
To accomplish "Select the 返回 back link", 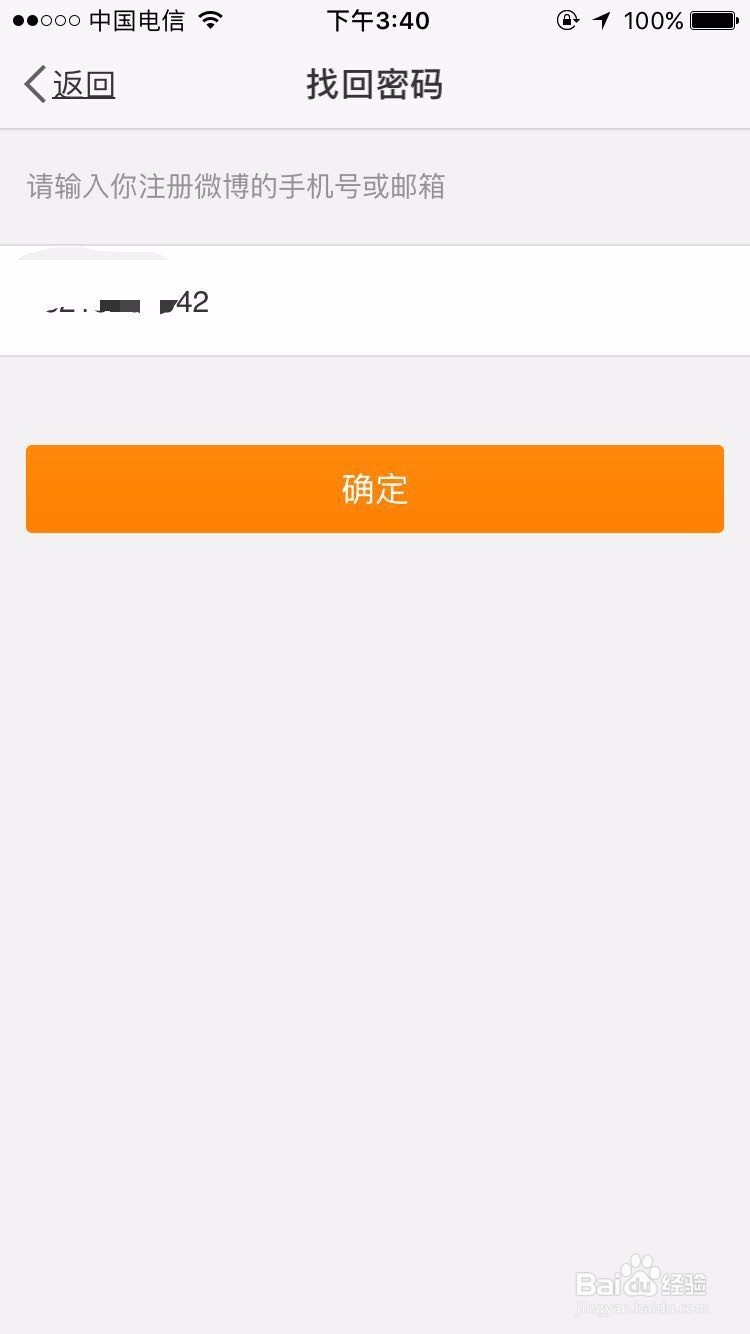I will pyautogui.click(x=84, y=84).
